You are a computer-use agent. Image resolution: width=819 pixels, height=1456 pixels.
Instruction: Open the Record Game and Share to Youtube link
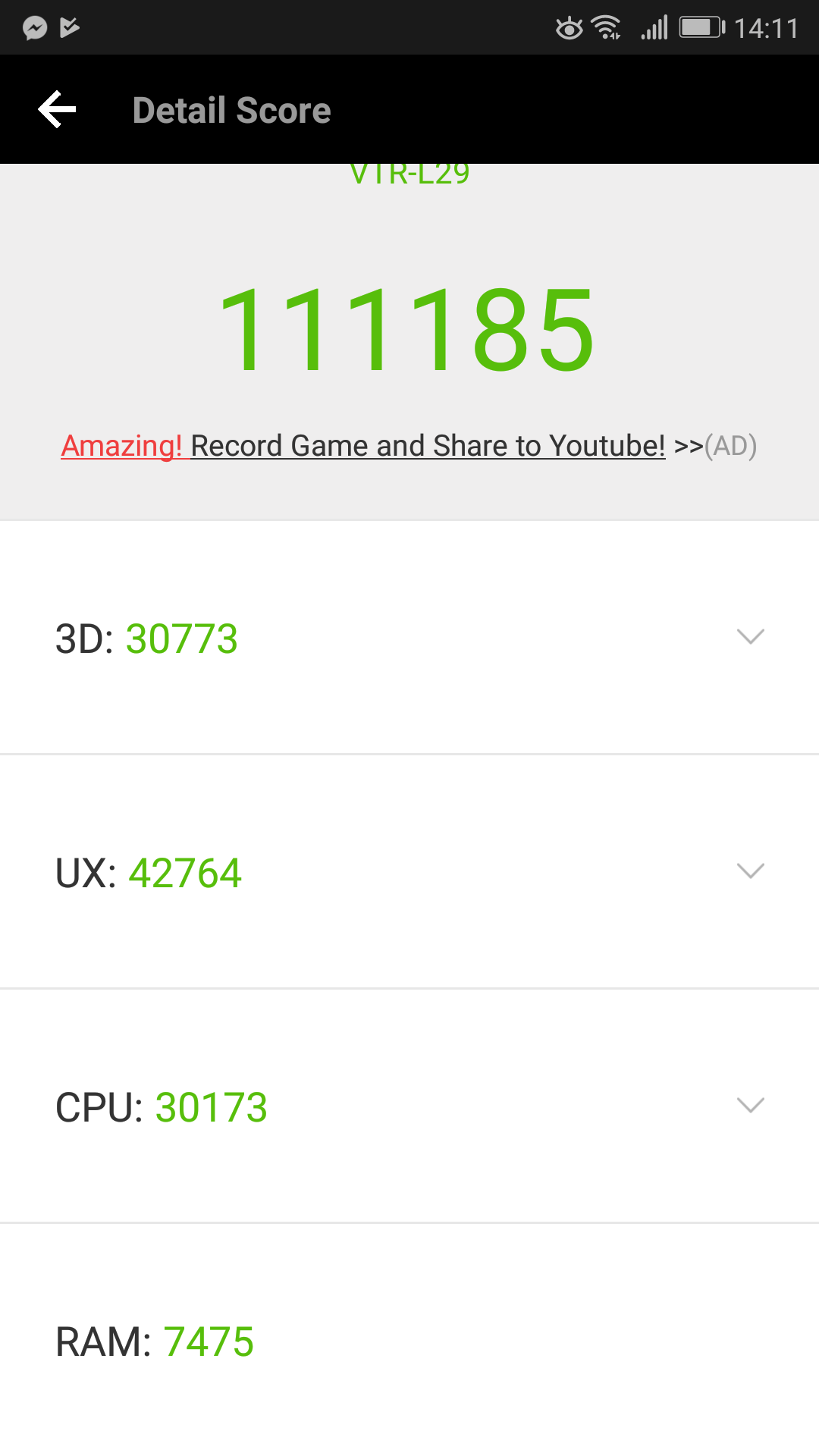(428, 446)
